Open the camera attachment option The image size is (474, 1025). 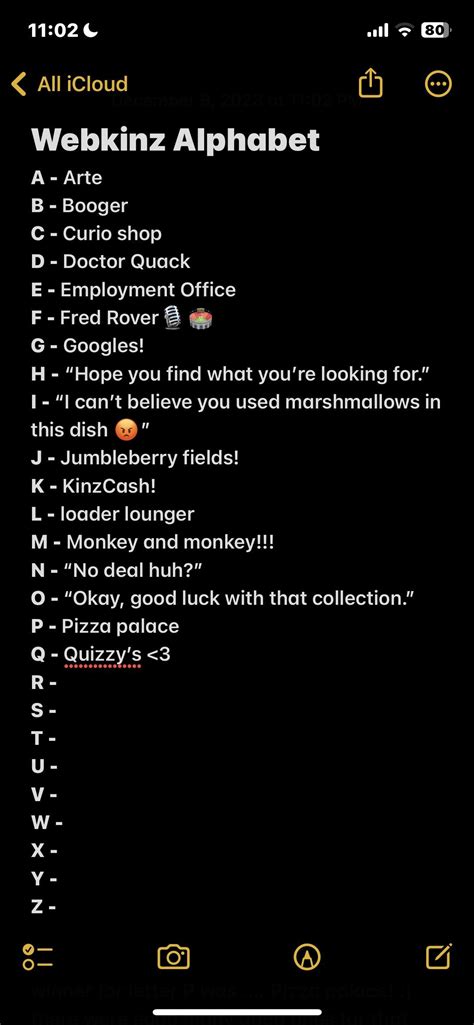pos(174,956)
